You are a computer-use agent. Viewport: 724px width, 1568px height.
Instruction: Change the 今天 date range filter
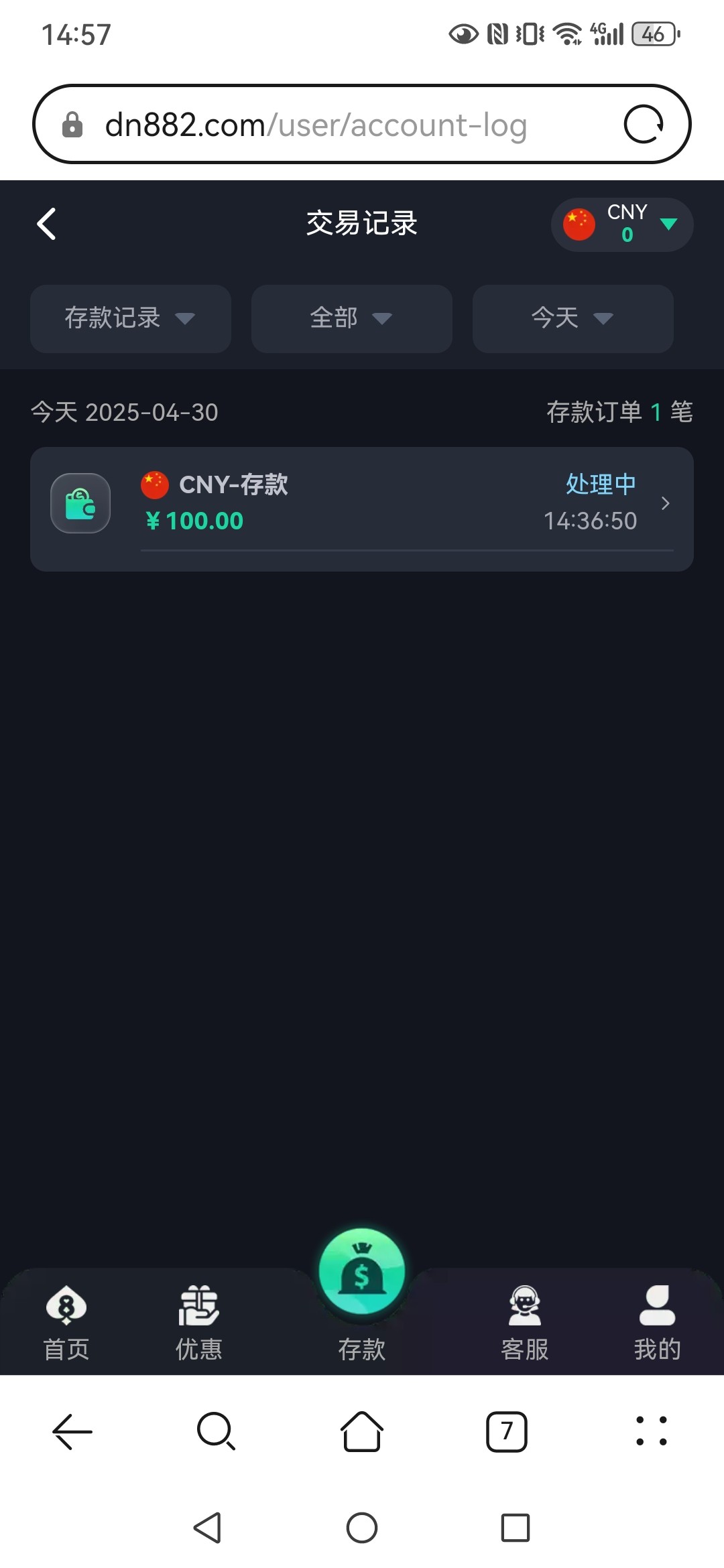pyautogui.click(x=572, y=318)
